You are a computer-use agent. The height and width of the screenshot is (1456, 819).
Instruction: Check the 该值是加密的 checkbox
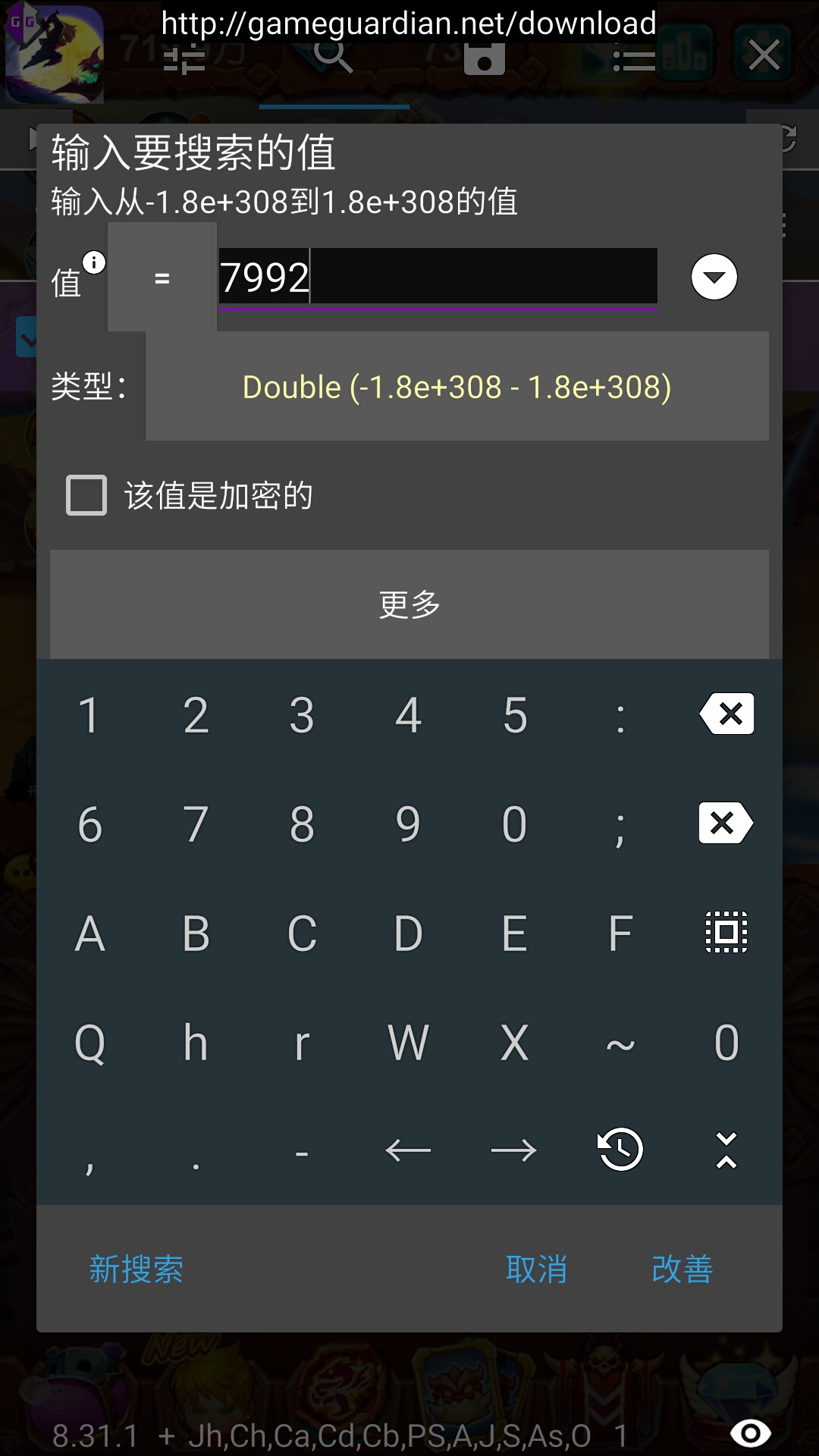pyautogui.click(x=86, y=495)
